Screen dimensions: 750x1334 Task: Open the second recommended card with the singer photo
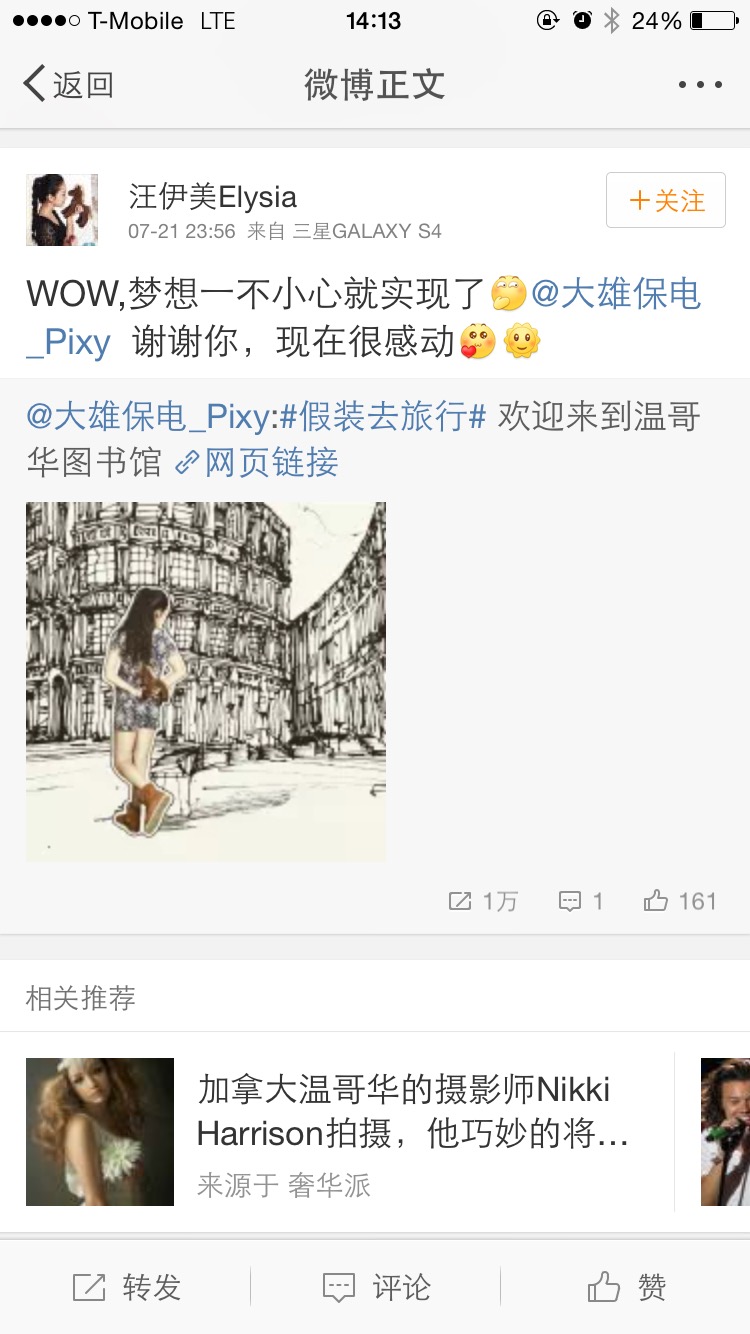coord(725,1131)
